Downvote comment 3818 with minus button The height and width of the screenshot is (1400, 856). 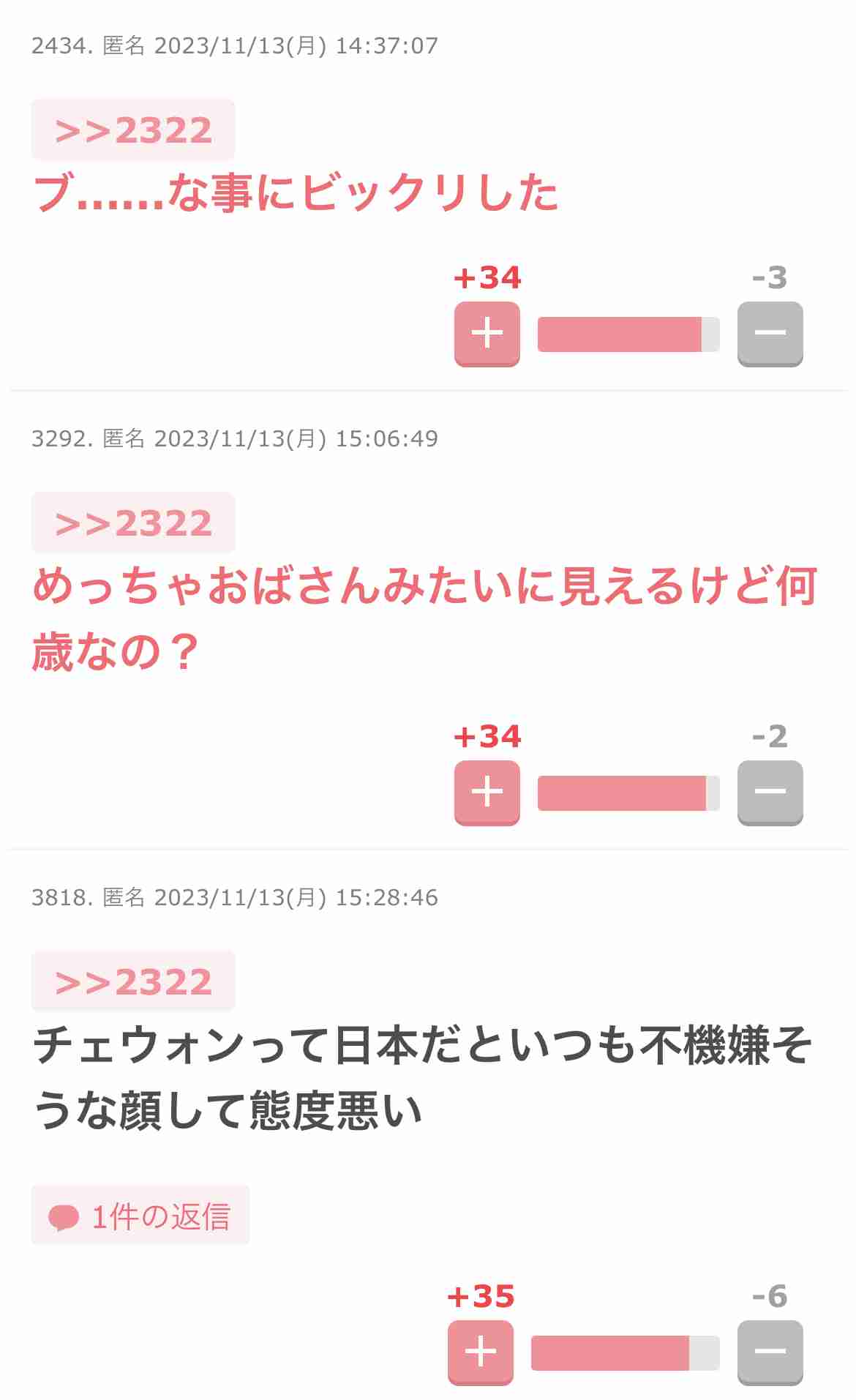point(770,1352)
